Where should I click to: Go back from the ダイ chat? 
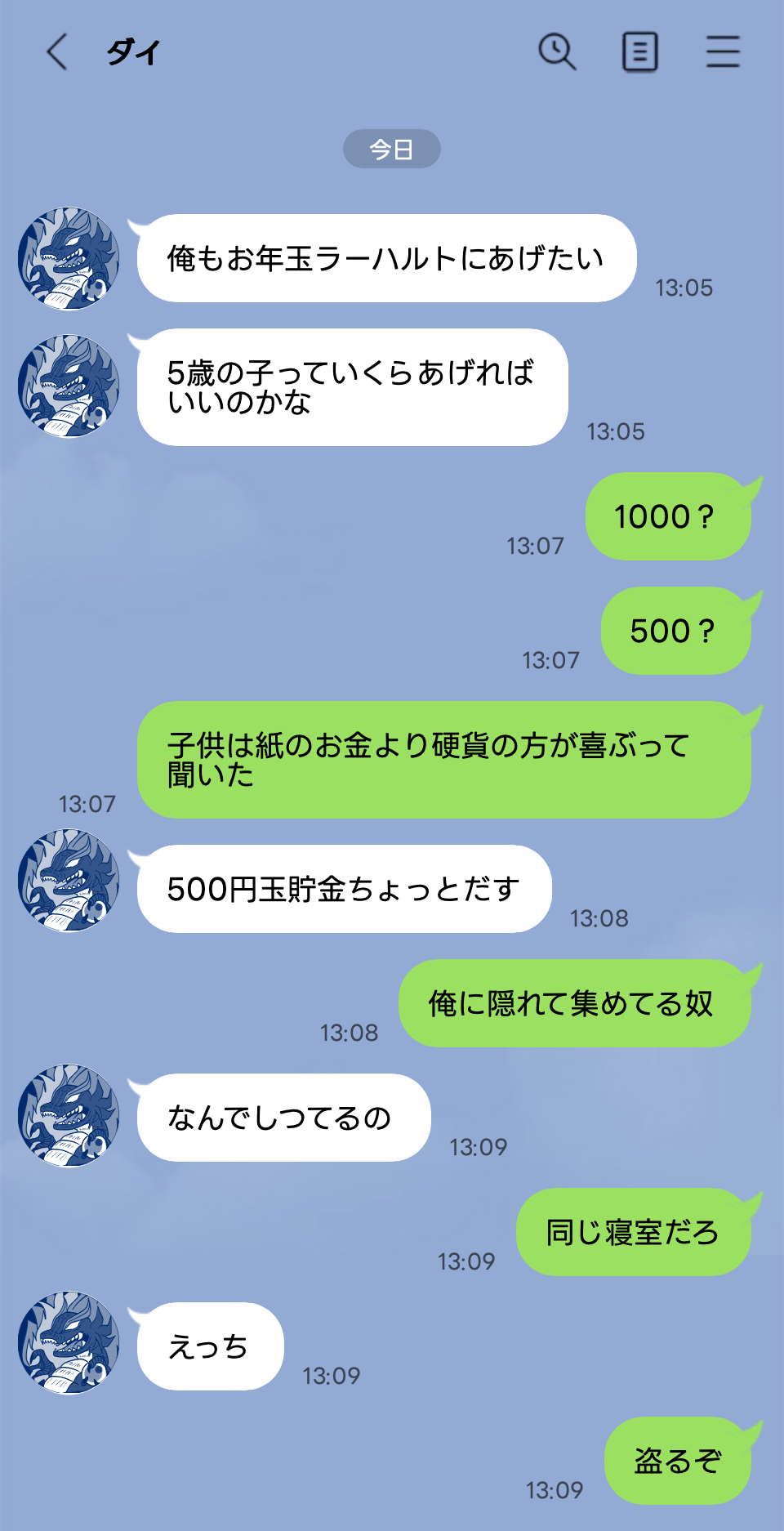(x=56, y=52)
